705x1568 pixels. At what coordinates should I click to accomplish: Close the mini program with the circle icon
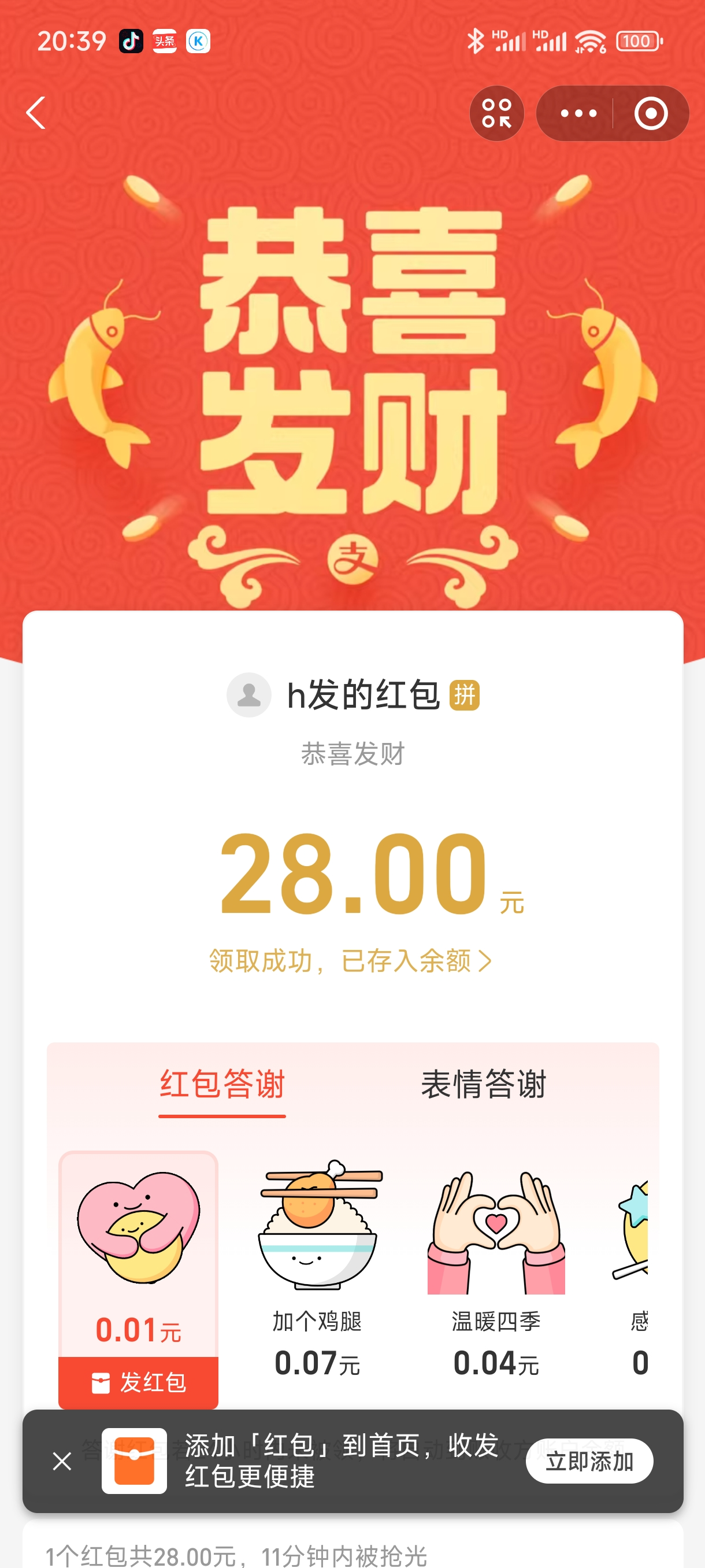coord(650,113)
